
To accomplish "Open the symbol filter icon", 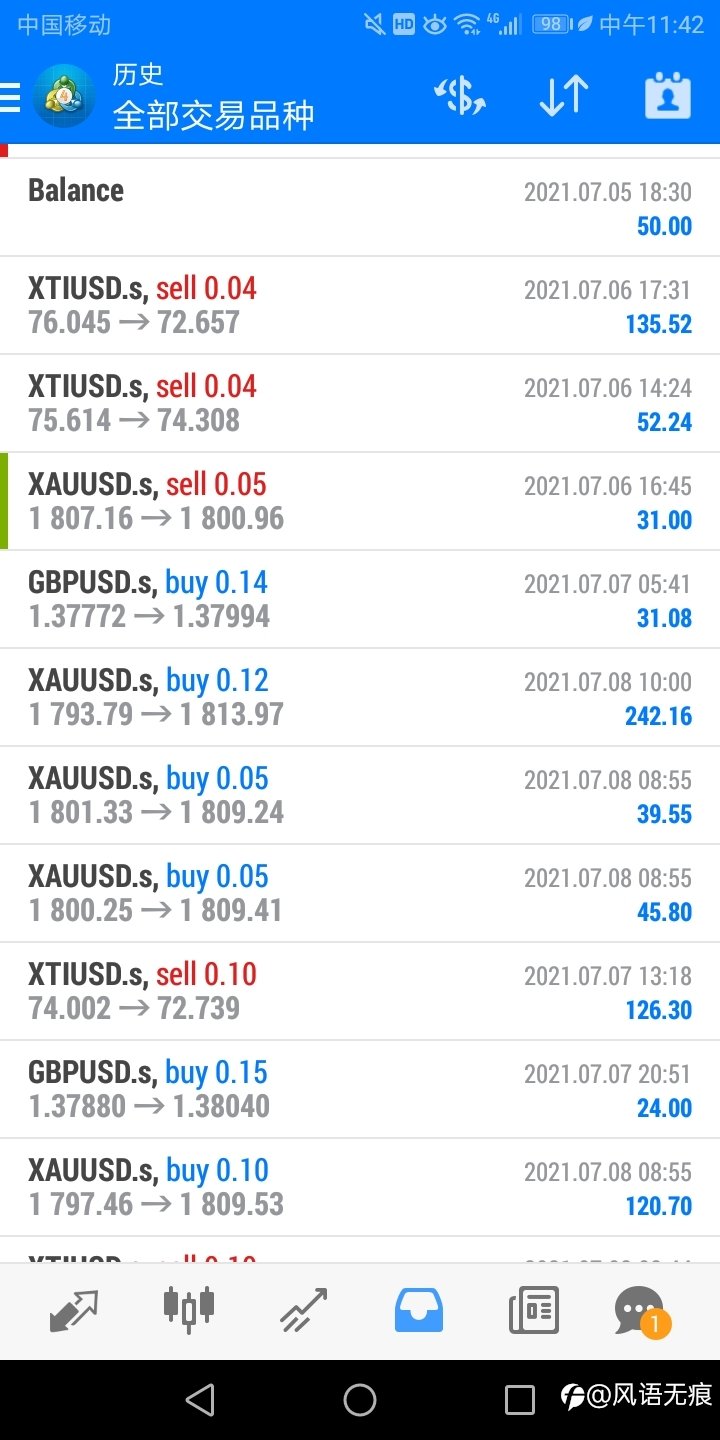I will click(460, 97).
